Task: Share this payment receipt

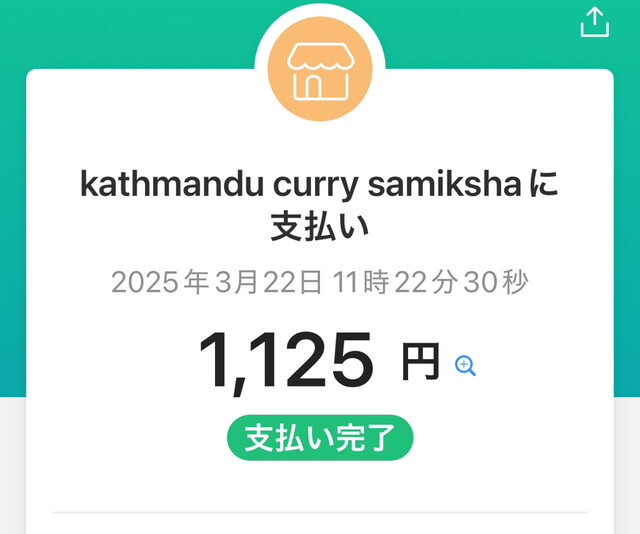Action: tap(594, 21)
